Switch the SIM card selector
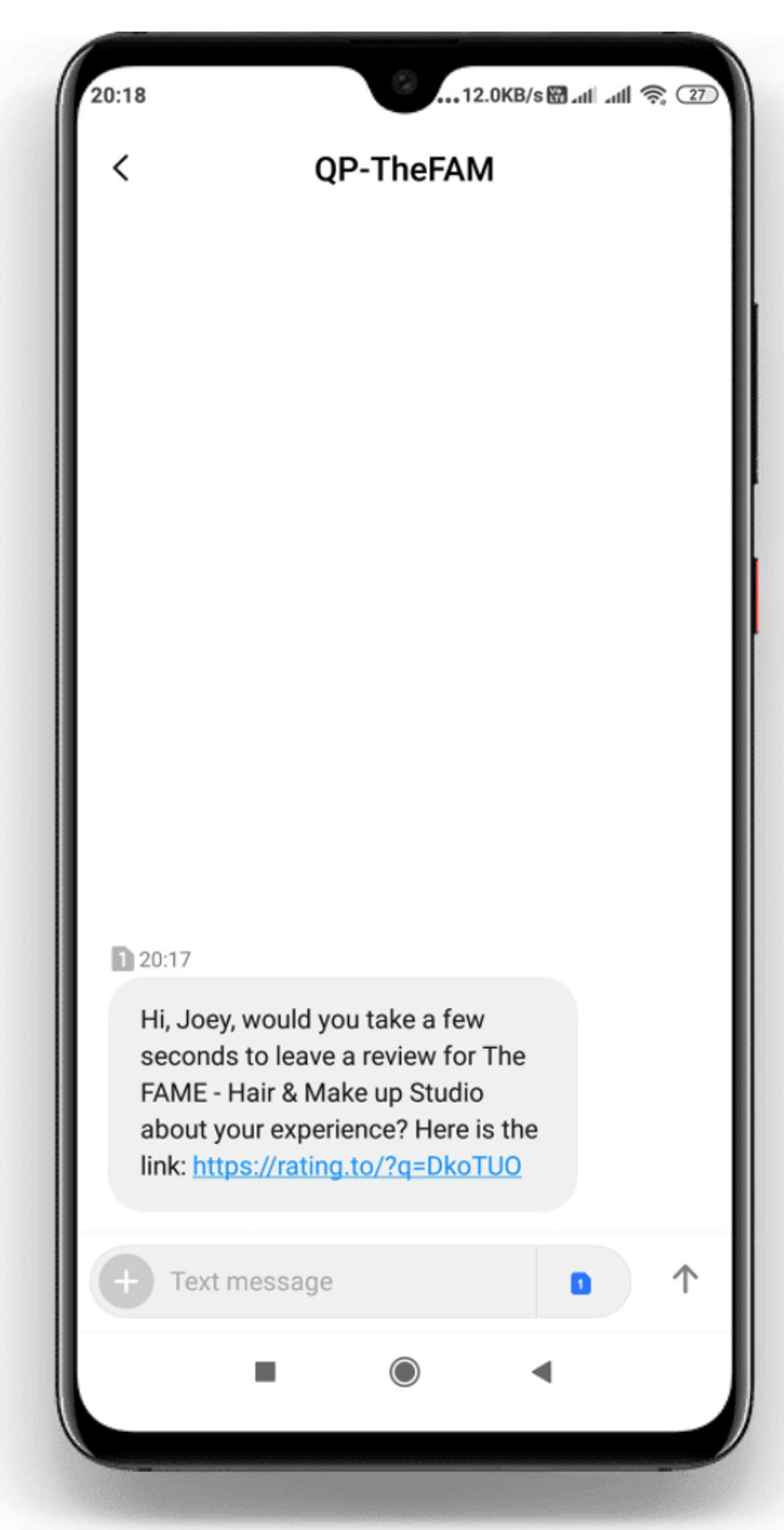The width and height of the screenshot is (784, 1530). click(581, 1282)
